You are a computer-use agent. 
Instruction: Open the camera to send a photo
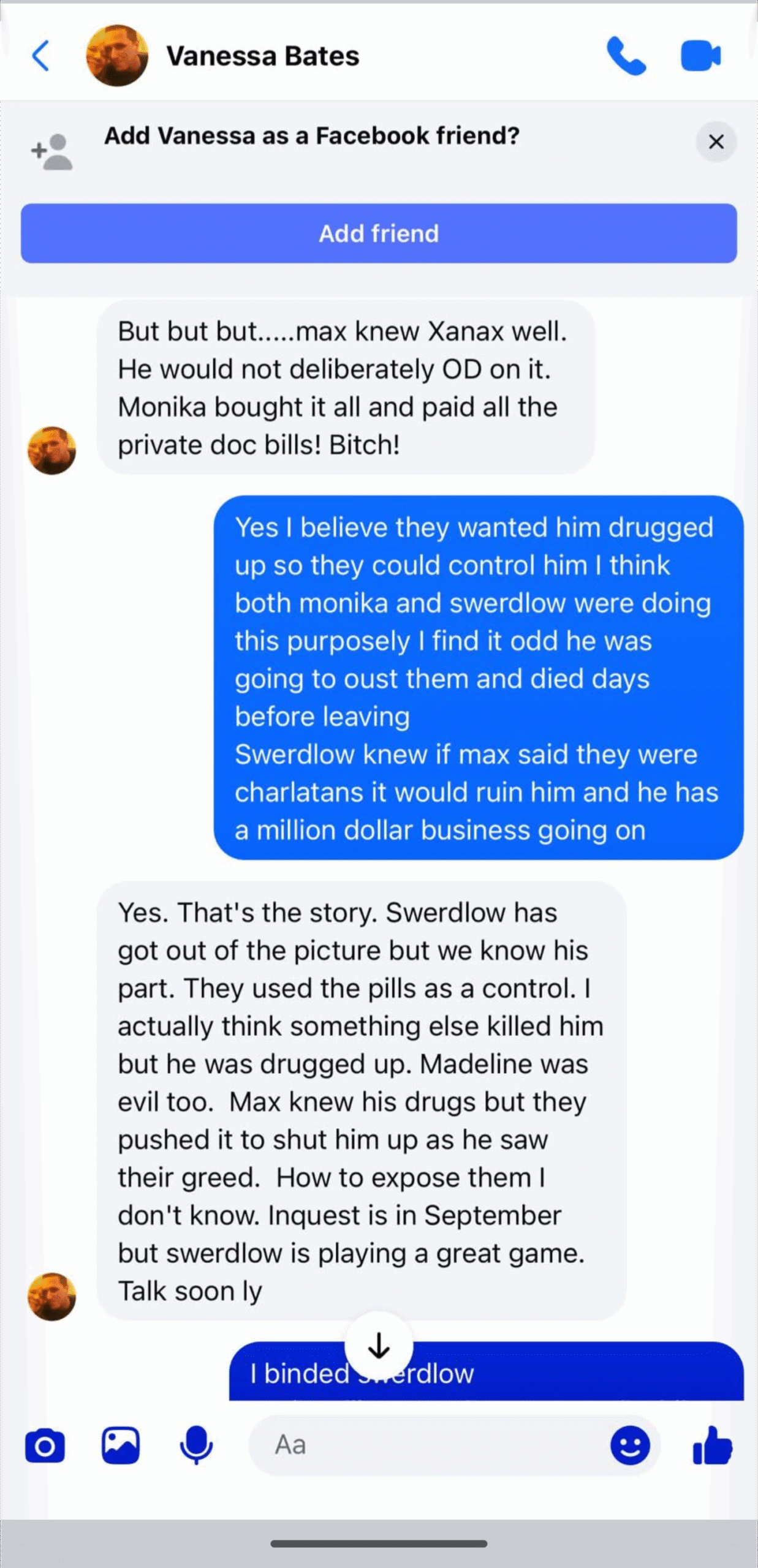point(45,1446)
